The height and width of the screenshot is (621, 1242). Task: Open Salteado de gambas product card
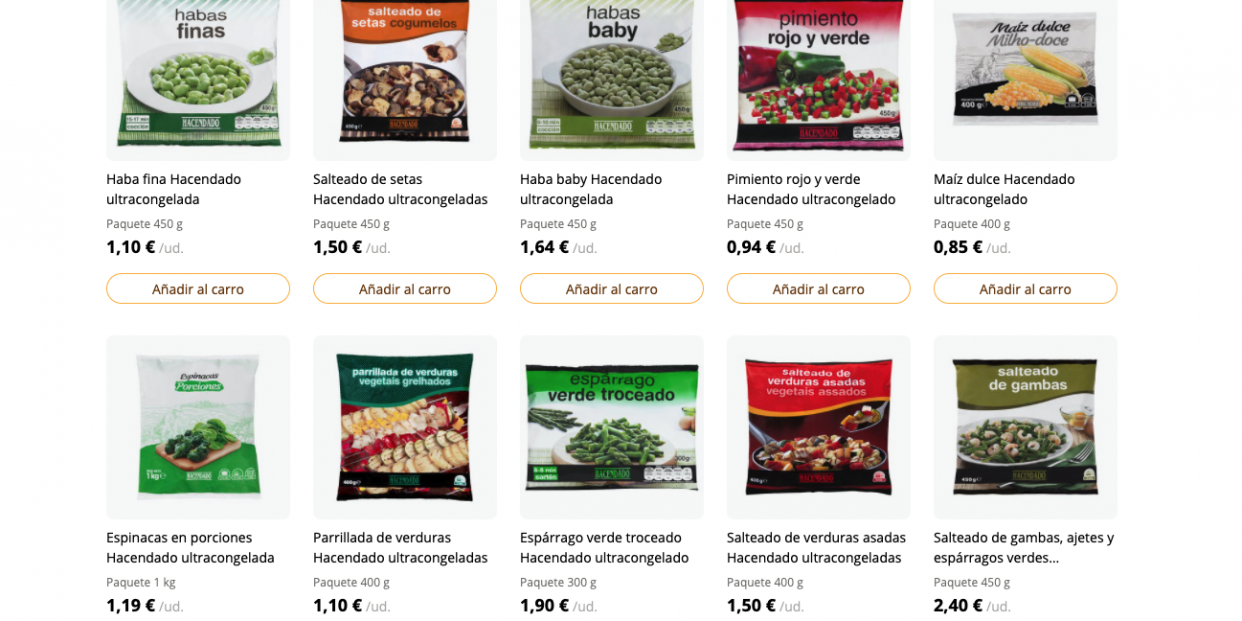1025,427
